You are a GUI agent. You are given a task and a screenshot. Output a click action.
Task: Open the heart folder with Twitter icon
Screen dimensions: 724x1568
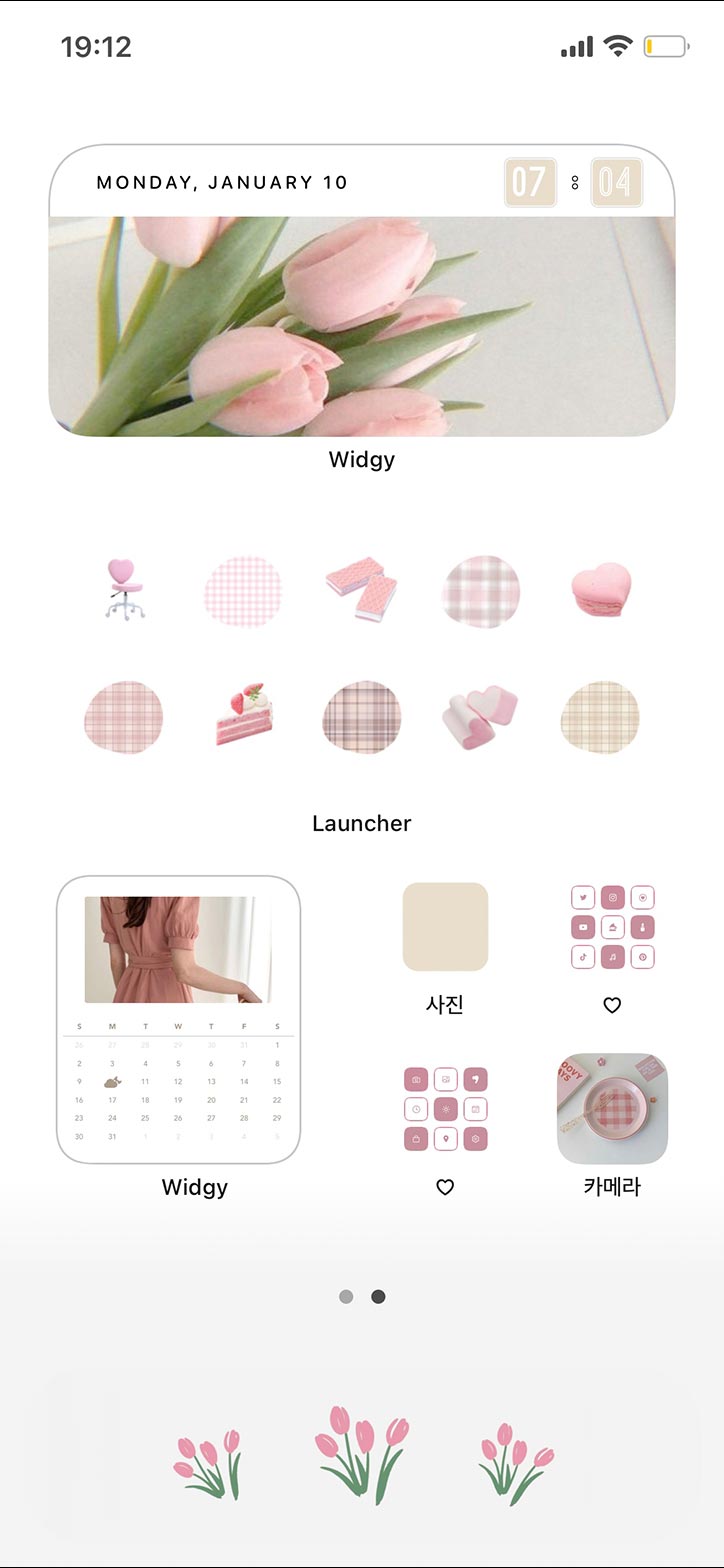click(612, 927)
